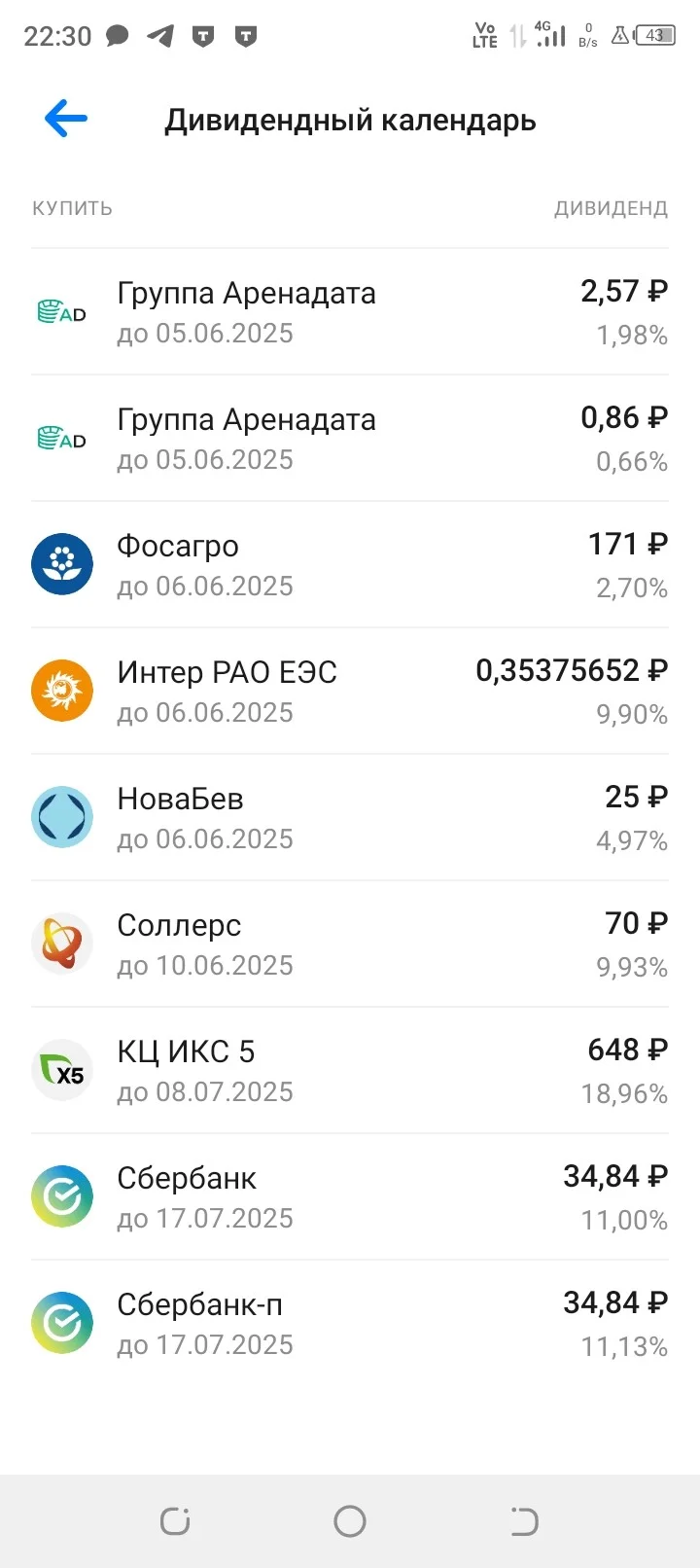Viewport: 700px width, 1568px height.
Task: Open the Сбербанк-п preferred share row
Action: (x=350, y=1324)
